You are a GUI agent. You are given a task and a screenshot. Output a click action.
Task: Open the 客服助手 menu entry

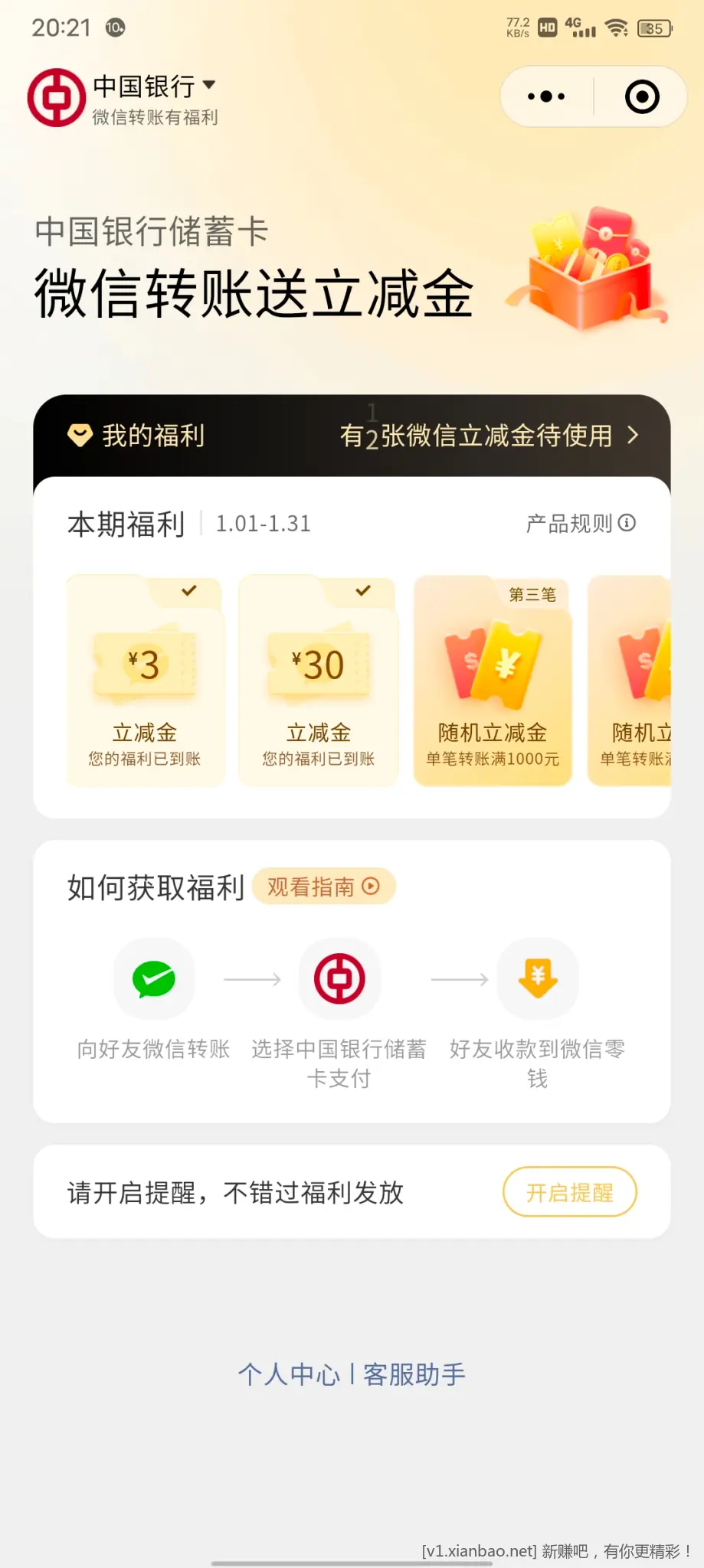414,1374
